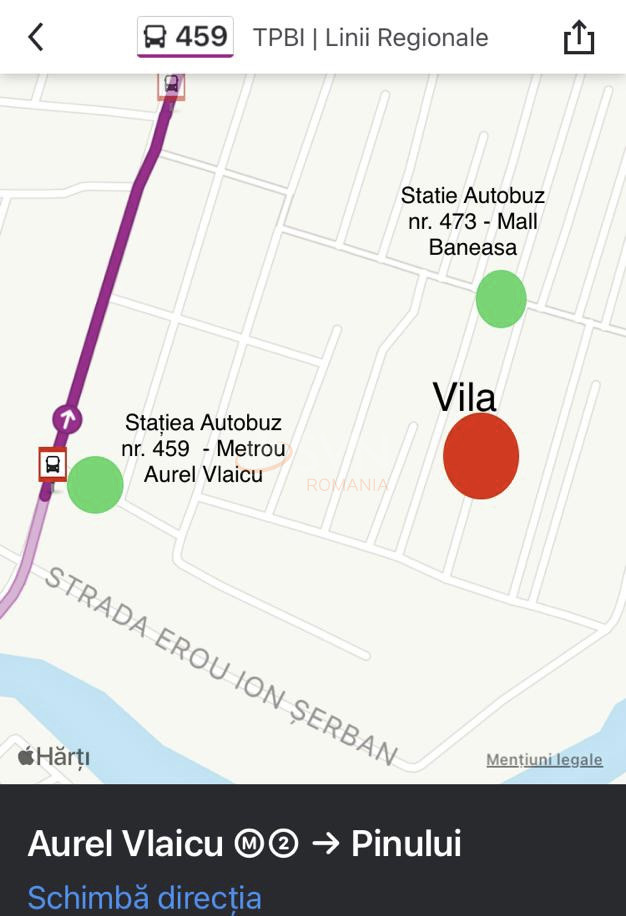Image resolution: width=626 pixels, height=916 pixels.
Task: Open the Mențiuni legale map link
Action: click(544, 760)
